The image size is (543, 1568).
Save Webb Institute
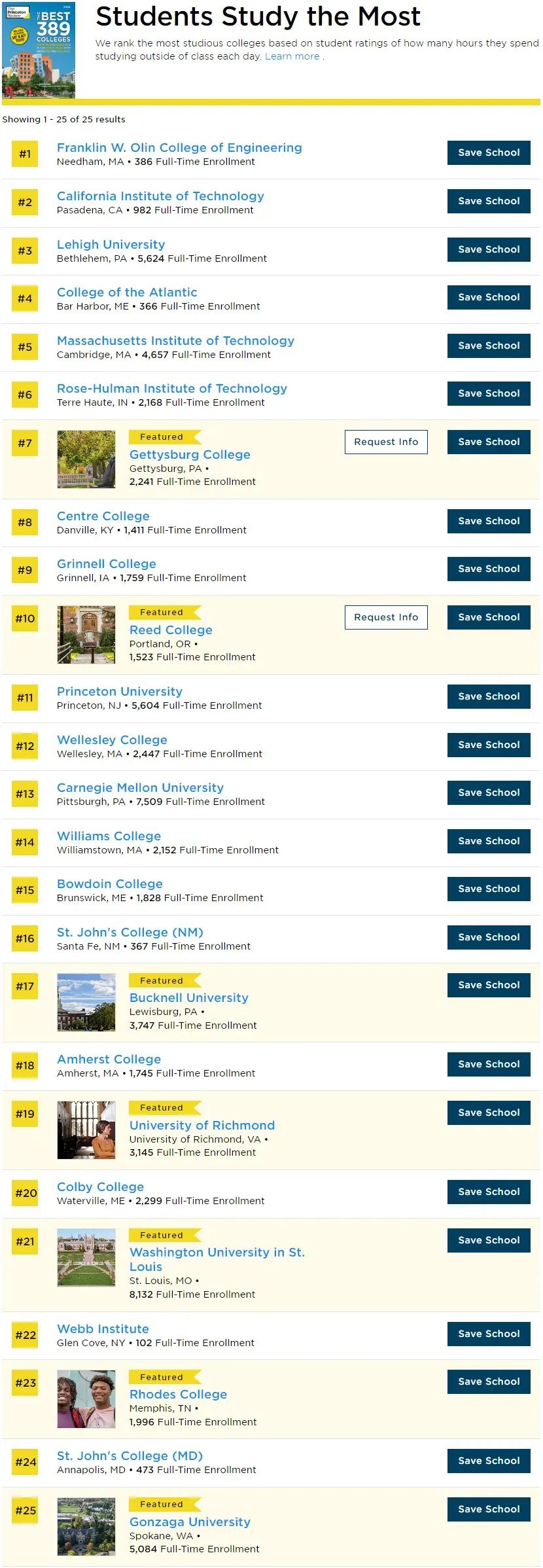(488, 1334)
